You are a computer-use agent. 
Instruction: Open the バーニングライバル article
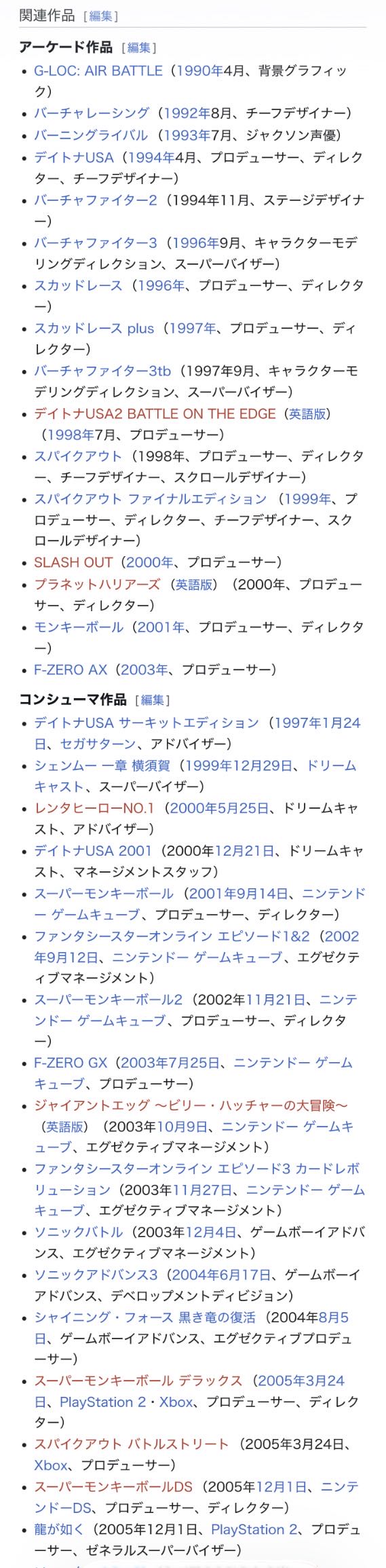pyautogui.click(x=91, y=135)
